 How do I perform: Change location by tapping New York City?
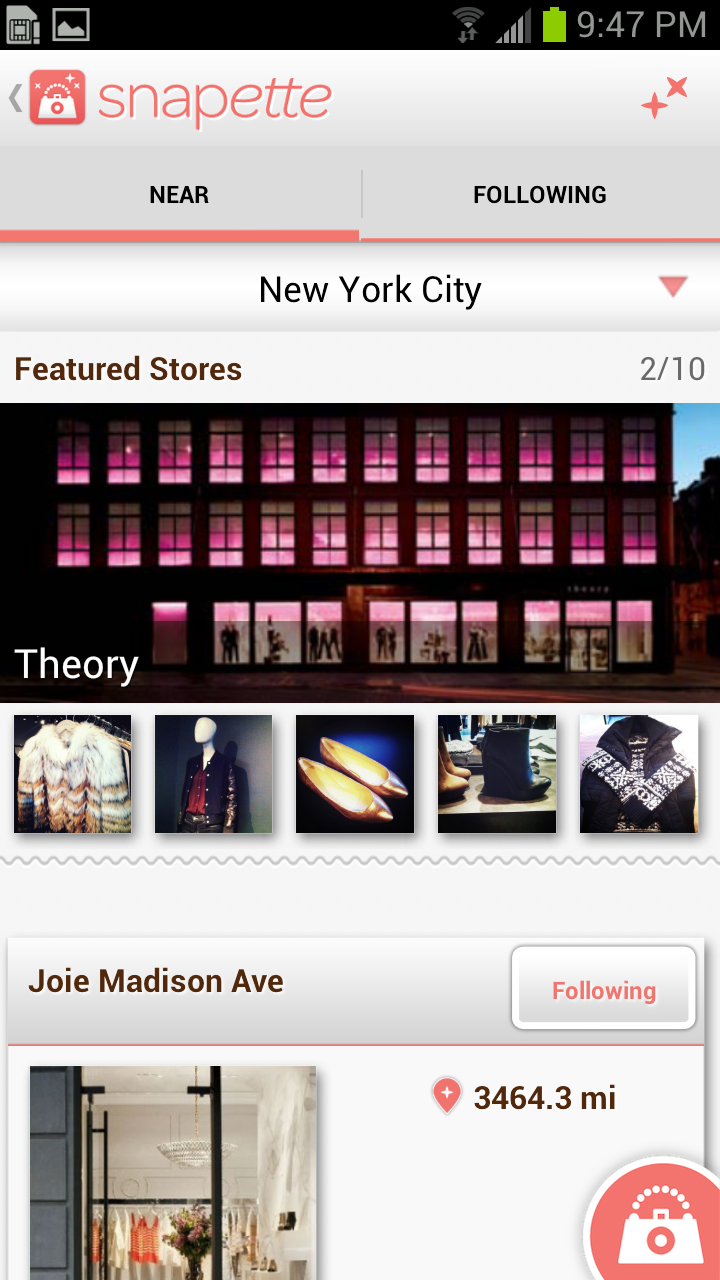[370, 289]
